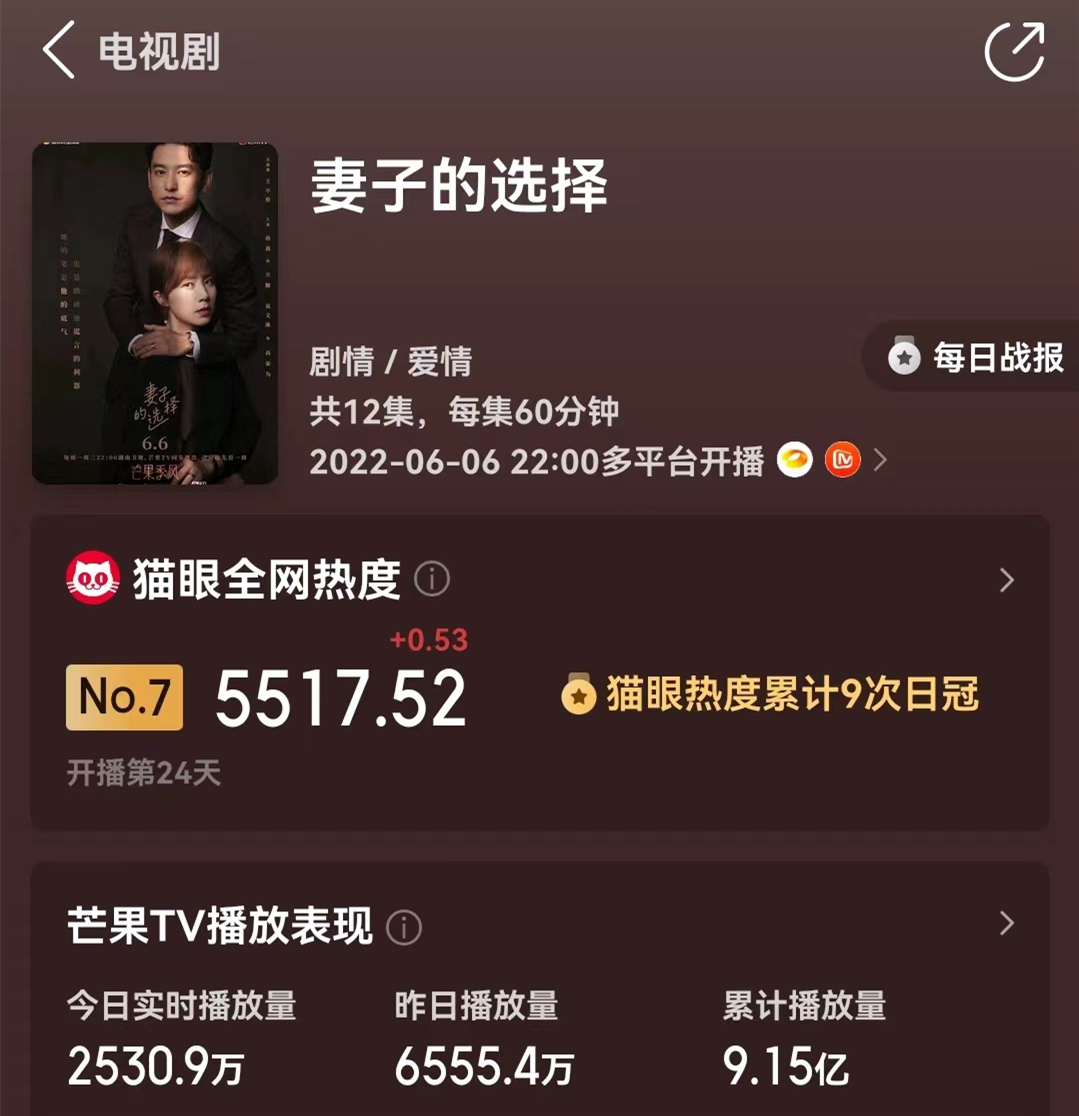The height and width of the screenshot is (1116, 1079).
Task: Show info about 芒果TV播放表现
Action: (x=404, y=928)
